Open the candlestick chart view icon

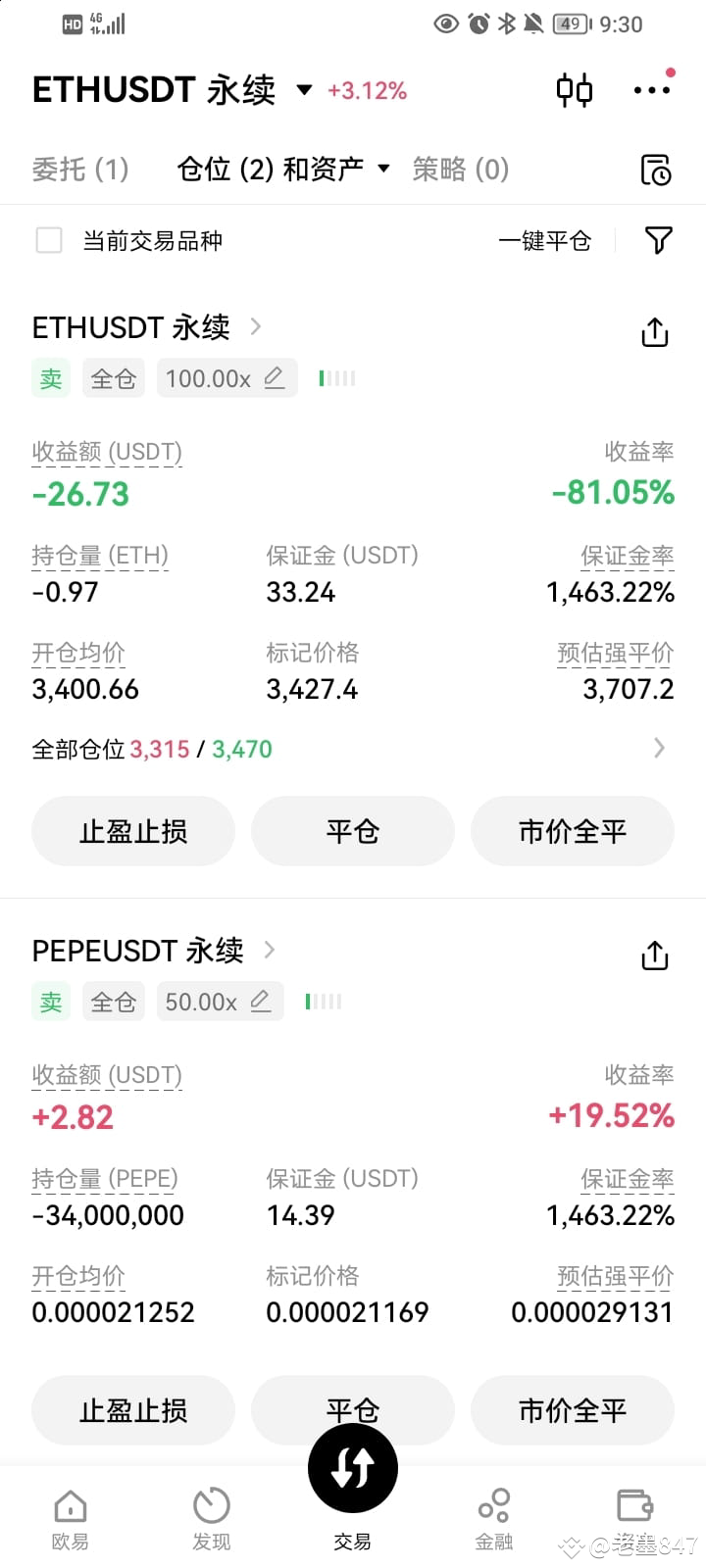click(x=574, y=89)
